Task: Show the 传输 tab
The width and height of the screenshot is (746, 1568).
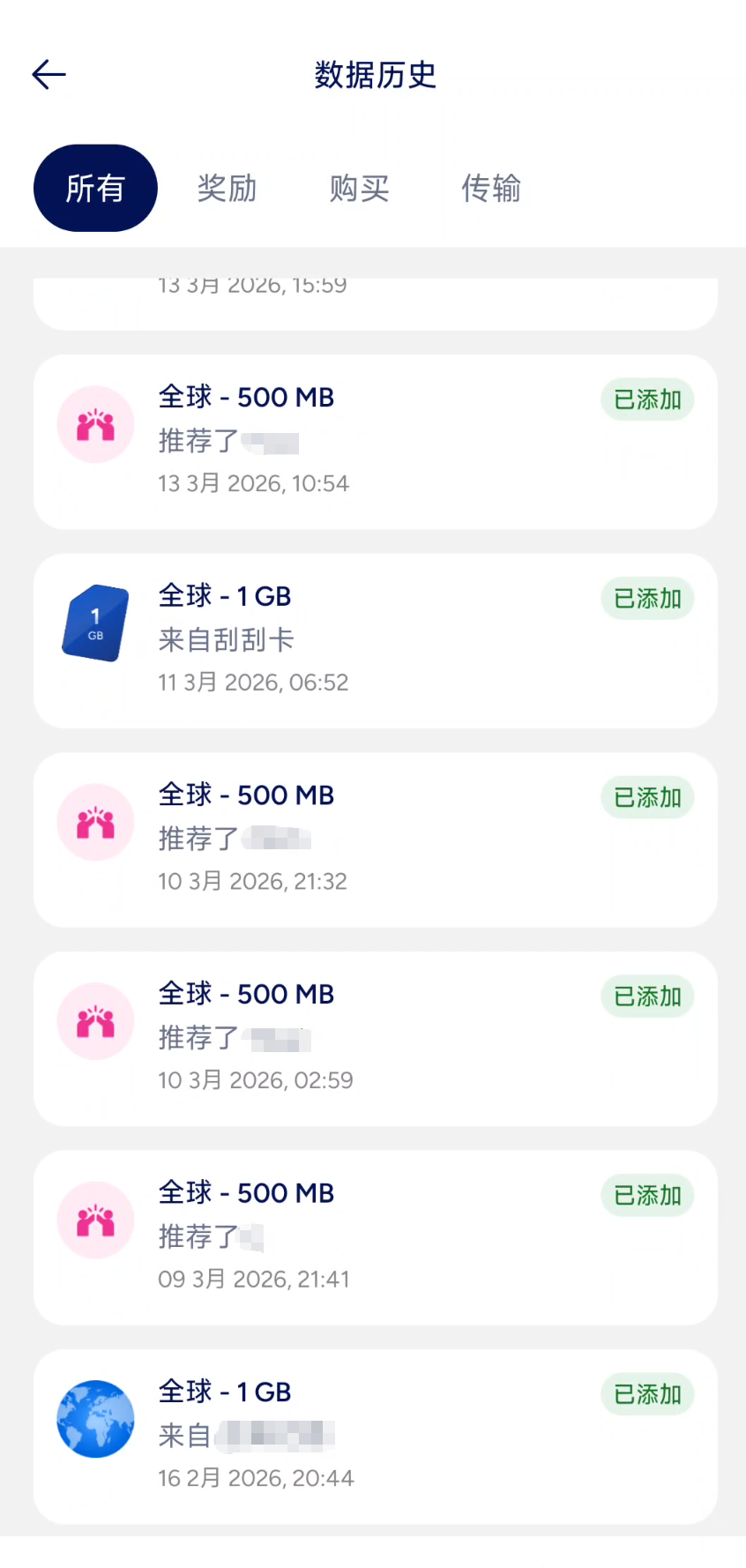Action: 491,188
